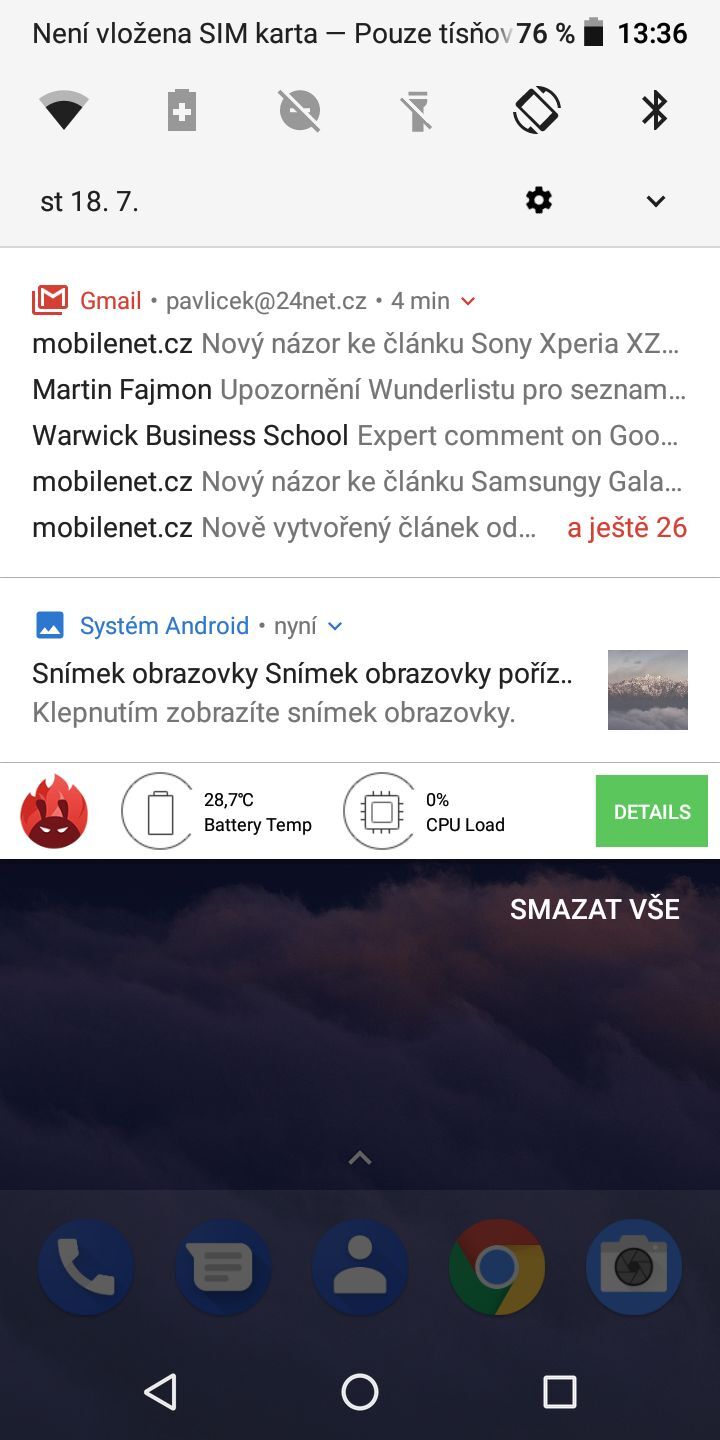The height and width of the screenshot is (1440, 720).
Task: Open the Camera app
Action: click(634, 1266)
